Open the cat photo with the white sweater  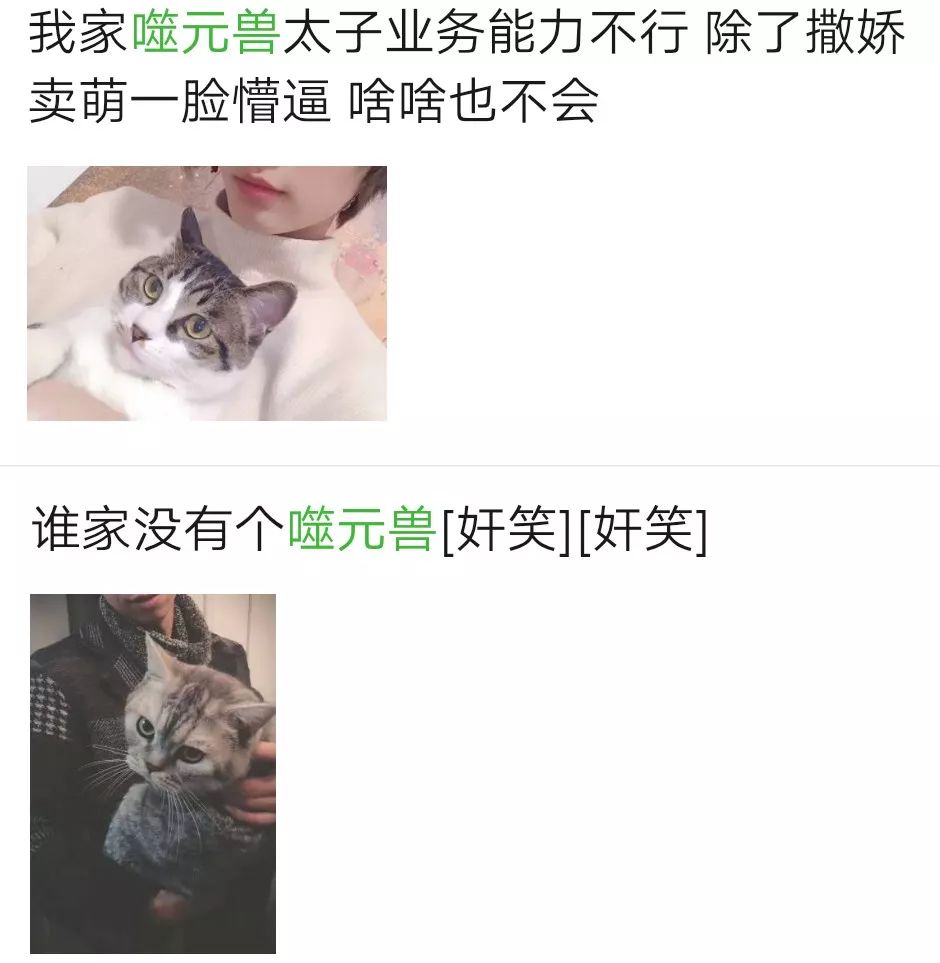pos(207,293)
